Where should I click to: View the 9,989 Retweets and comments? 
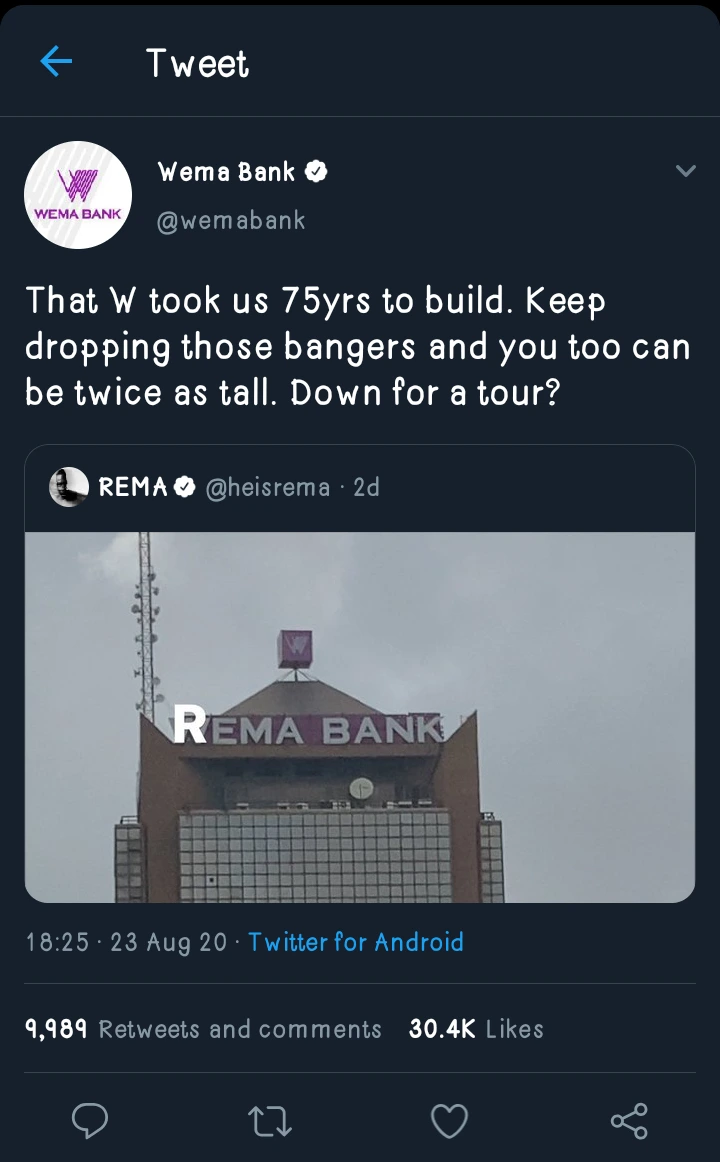(203, 1029)
